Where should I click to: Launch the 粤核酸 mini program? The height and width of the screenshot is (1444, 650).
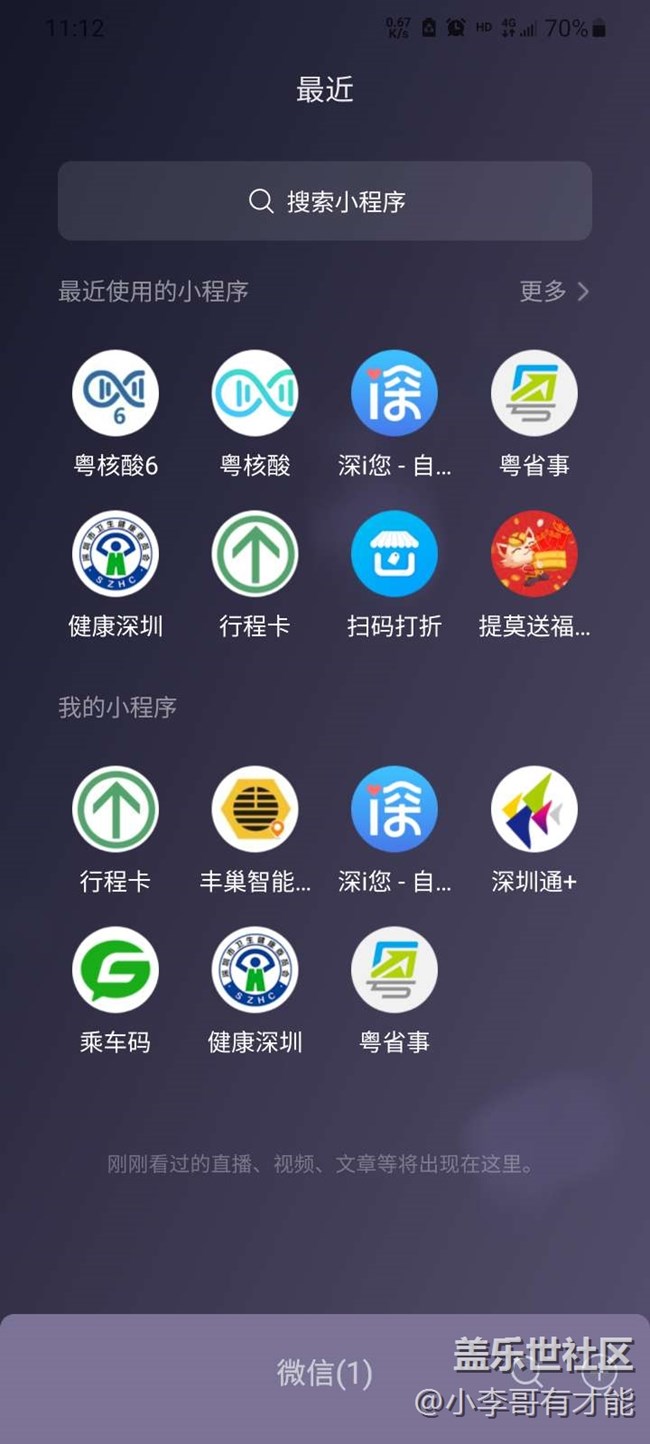tap(255, 393)
